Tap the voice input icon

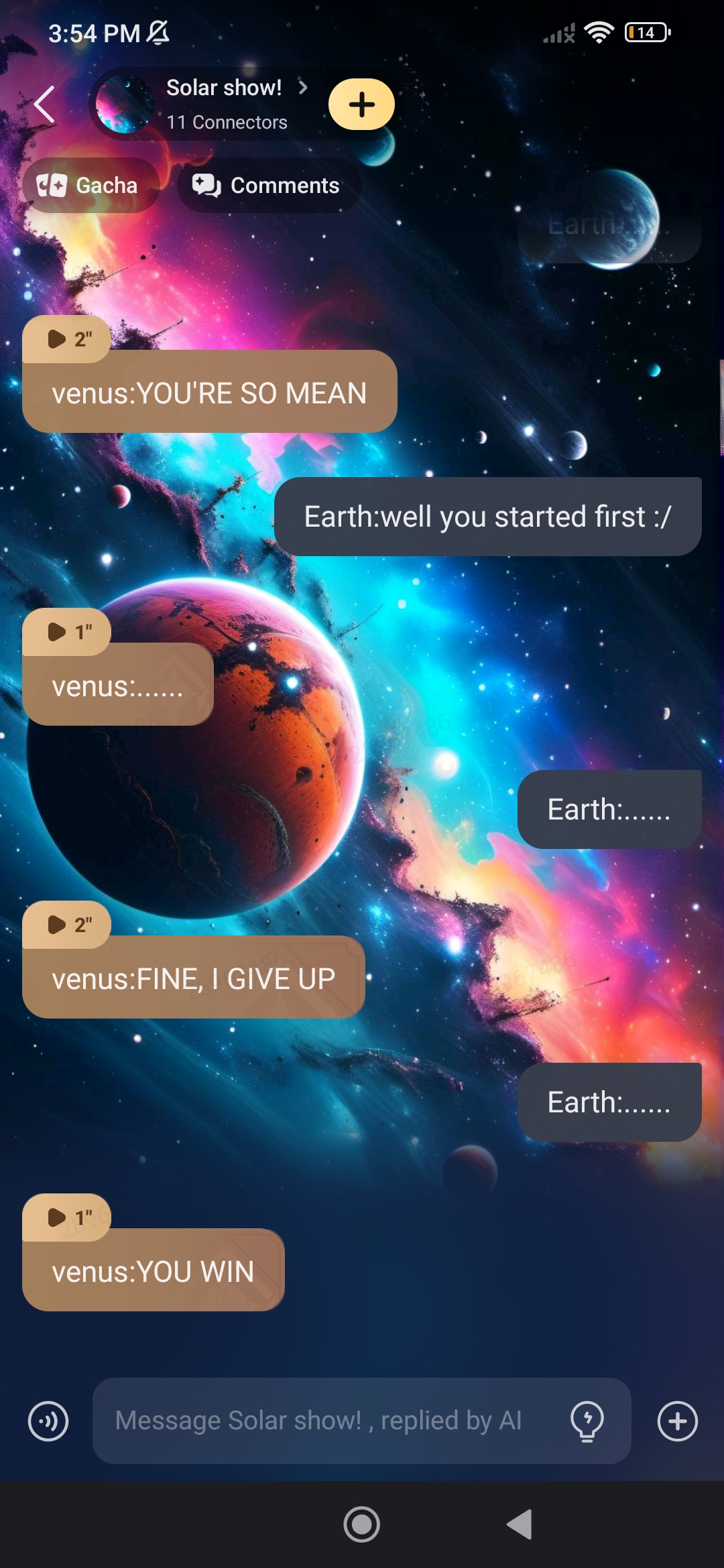click(x=48, y=1421)
